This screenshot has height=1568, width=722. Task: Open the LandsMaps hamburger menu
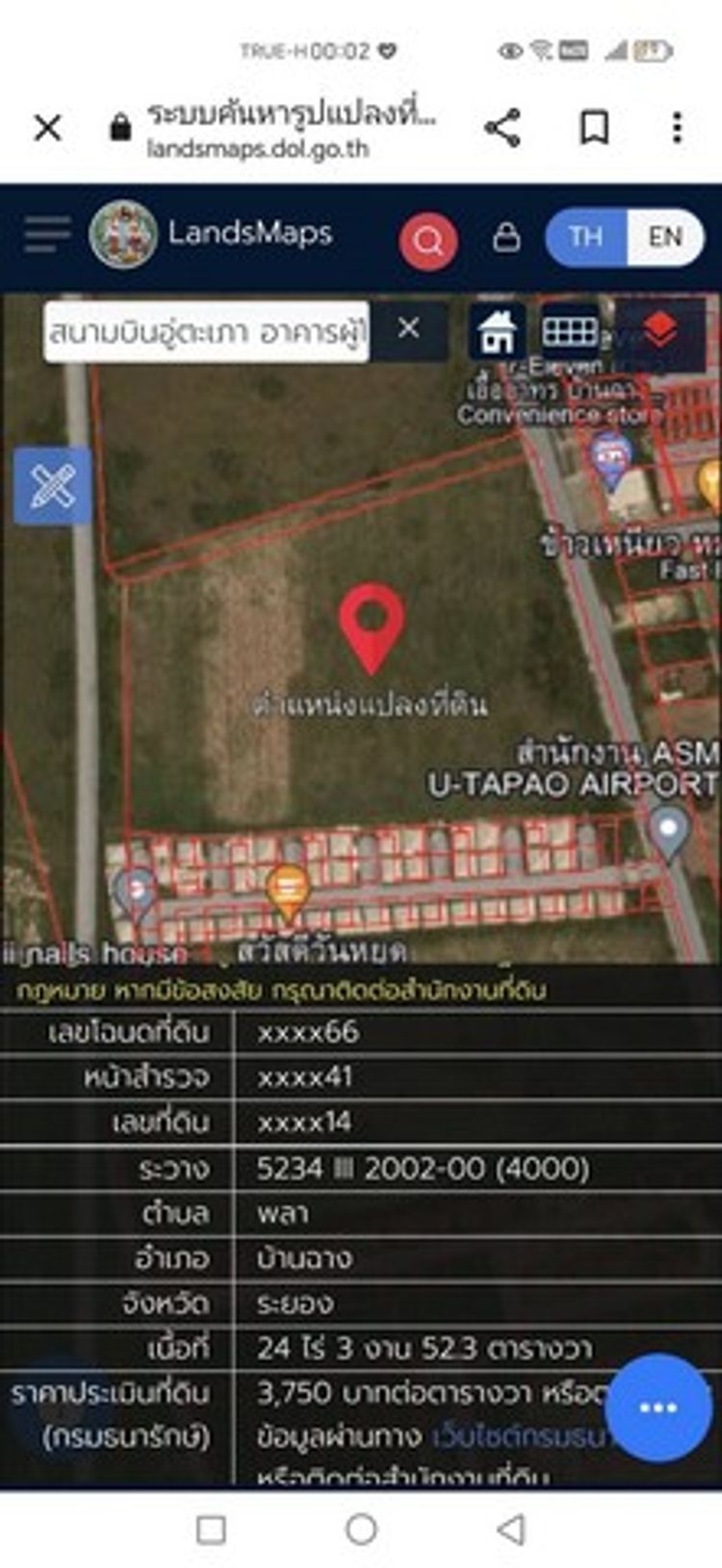pos(47,235)
